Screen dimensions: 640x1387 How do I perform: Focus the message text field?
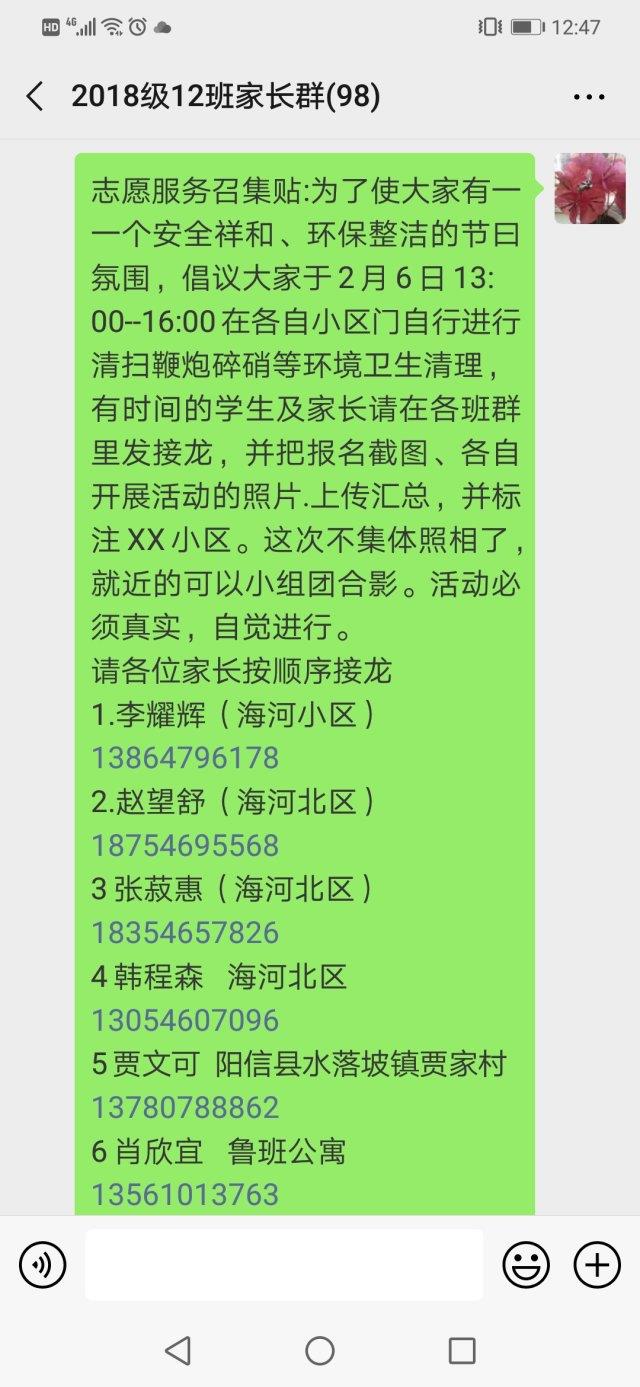(x=284, y=1265)
